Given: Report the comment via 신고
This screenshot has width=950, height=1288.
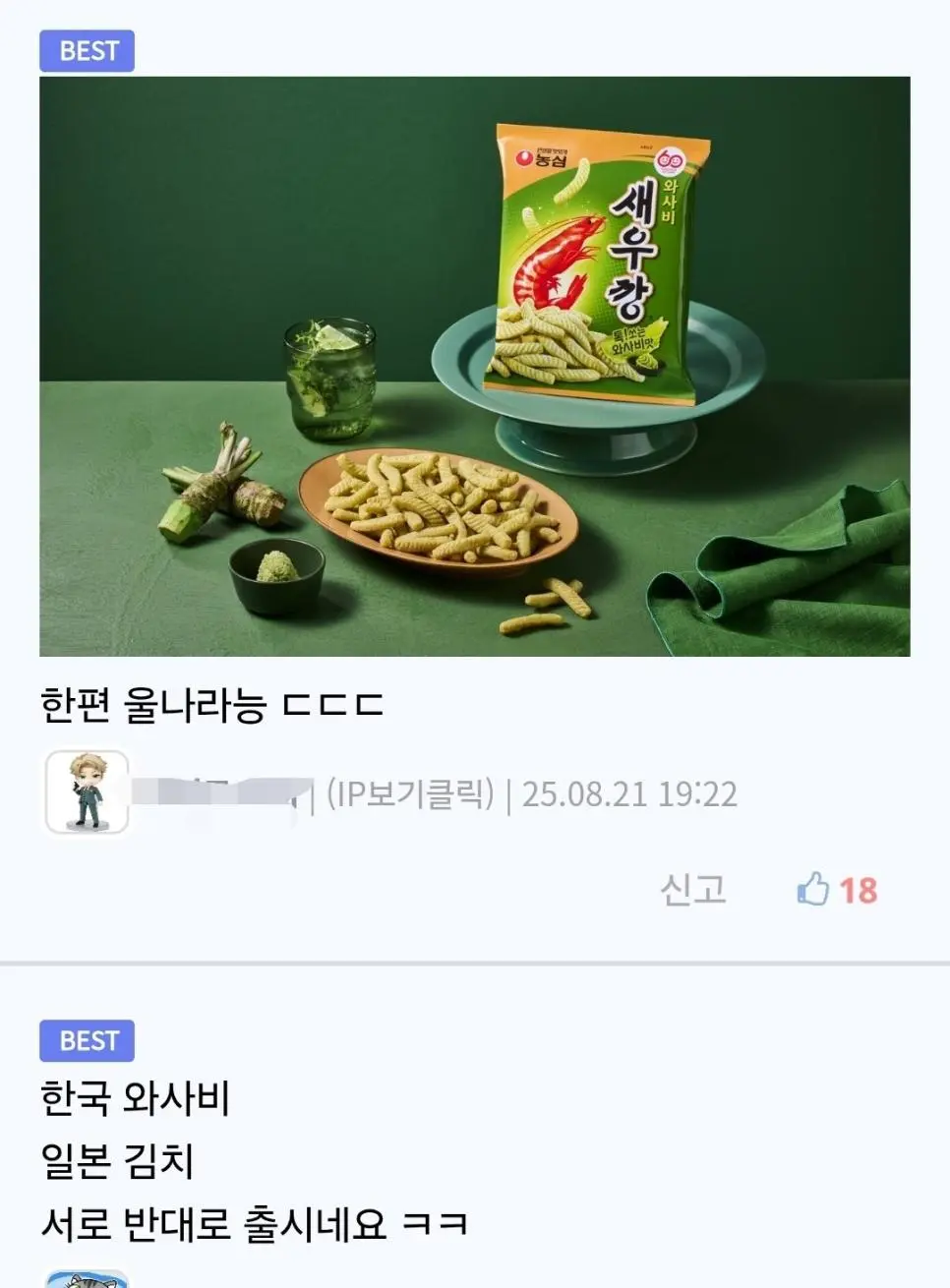Looking at the screenshot, I should tap(693, 890).
